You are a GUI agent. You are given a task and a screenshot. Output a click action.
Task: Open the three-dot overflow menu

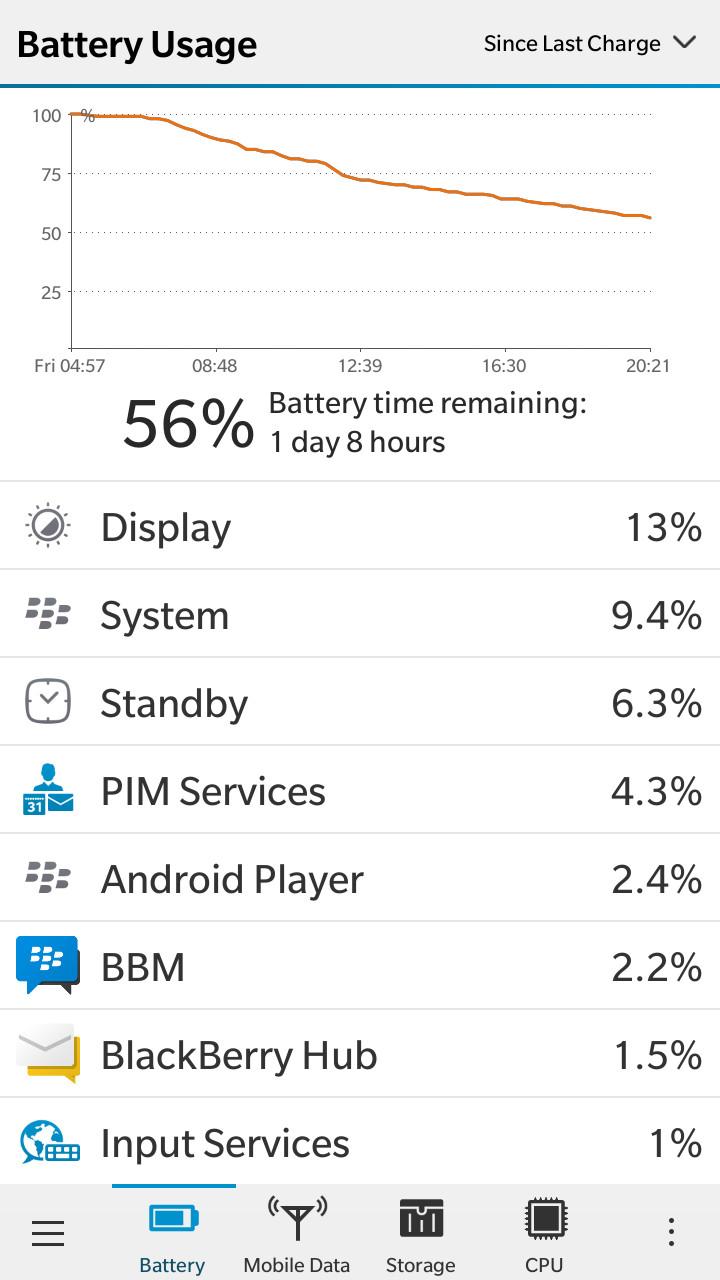point(672,1233)
